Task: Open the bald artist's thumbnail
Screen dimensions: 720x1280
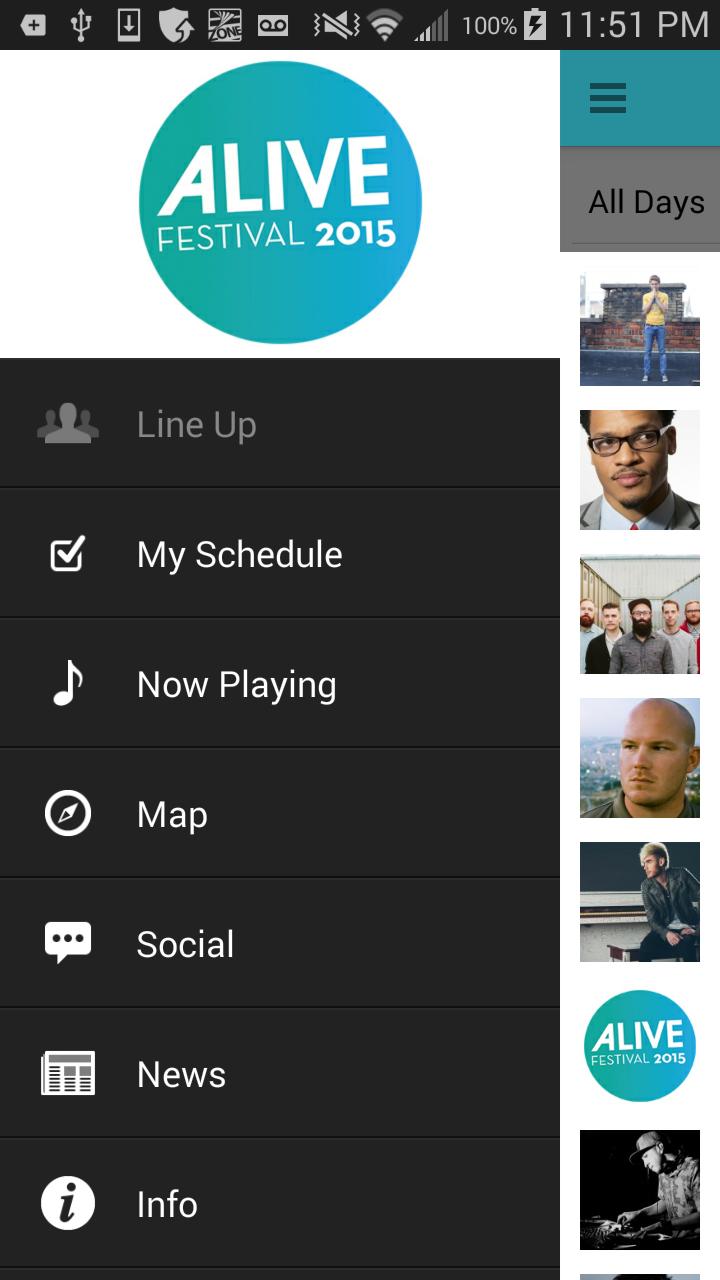Action: (x=640, y=758)
